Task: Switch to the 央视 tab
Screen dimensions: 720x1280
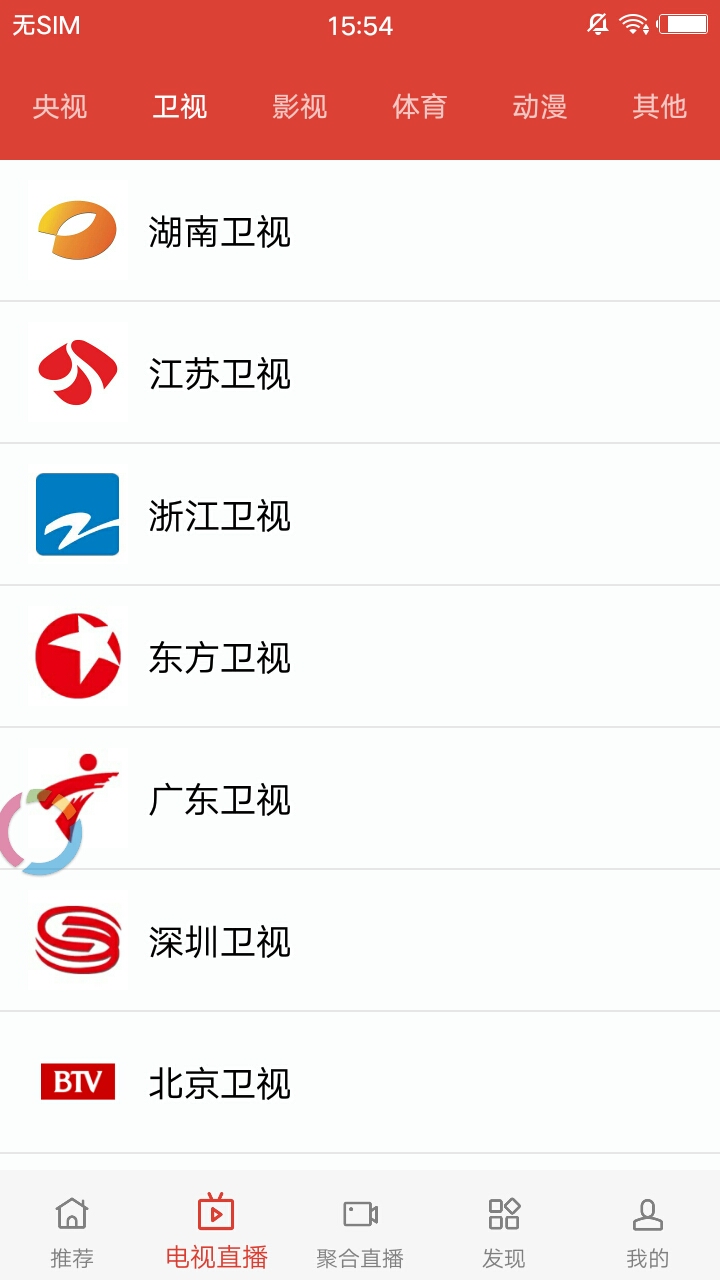Action: [x=60, y=106]
